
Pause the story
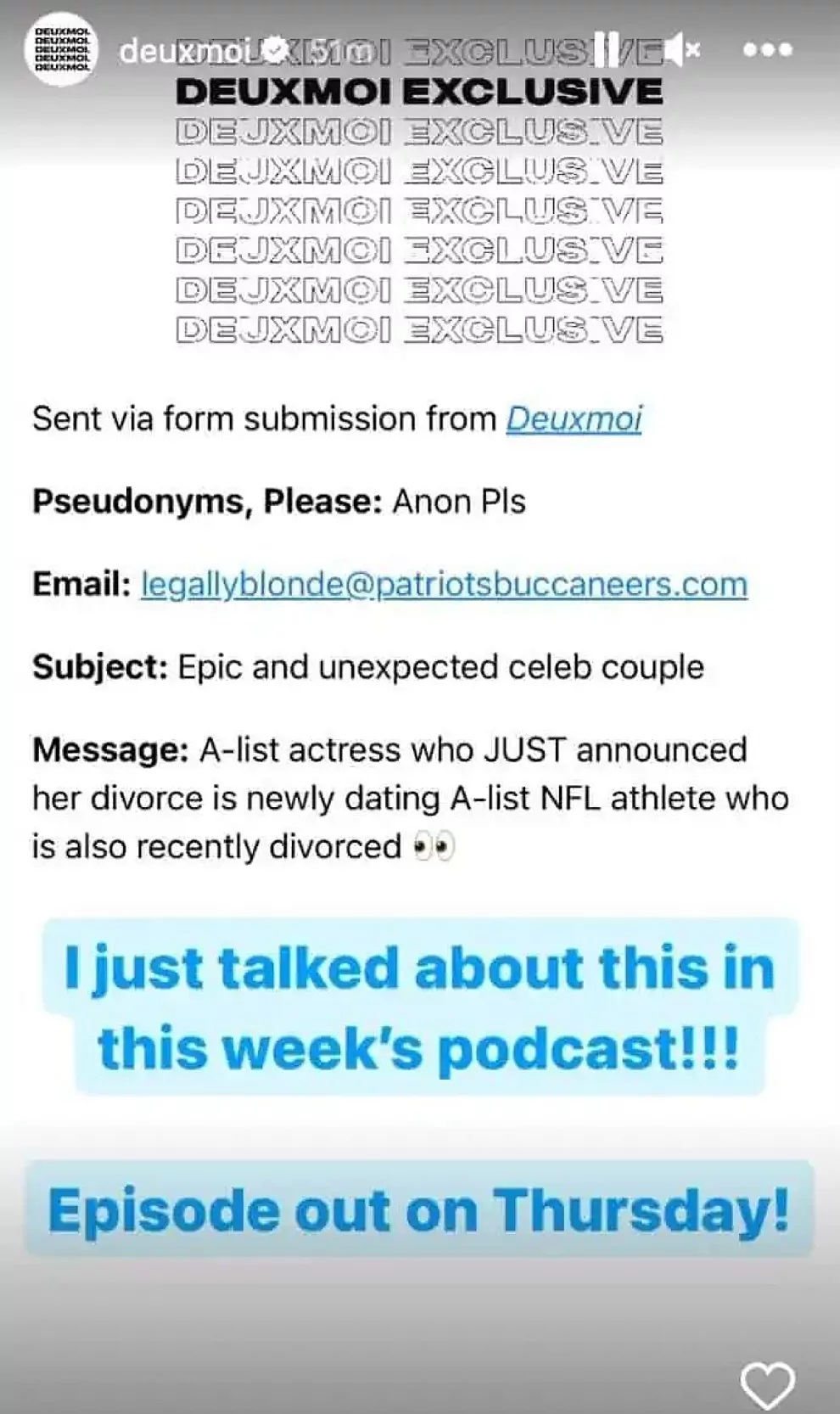pyautogui.click(x=608, y=49)
